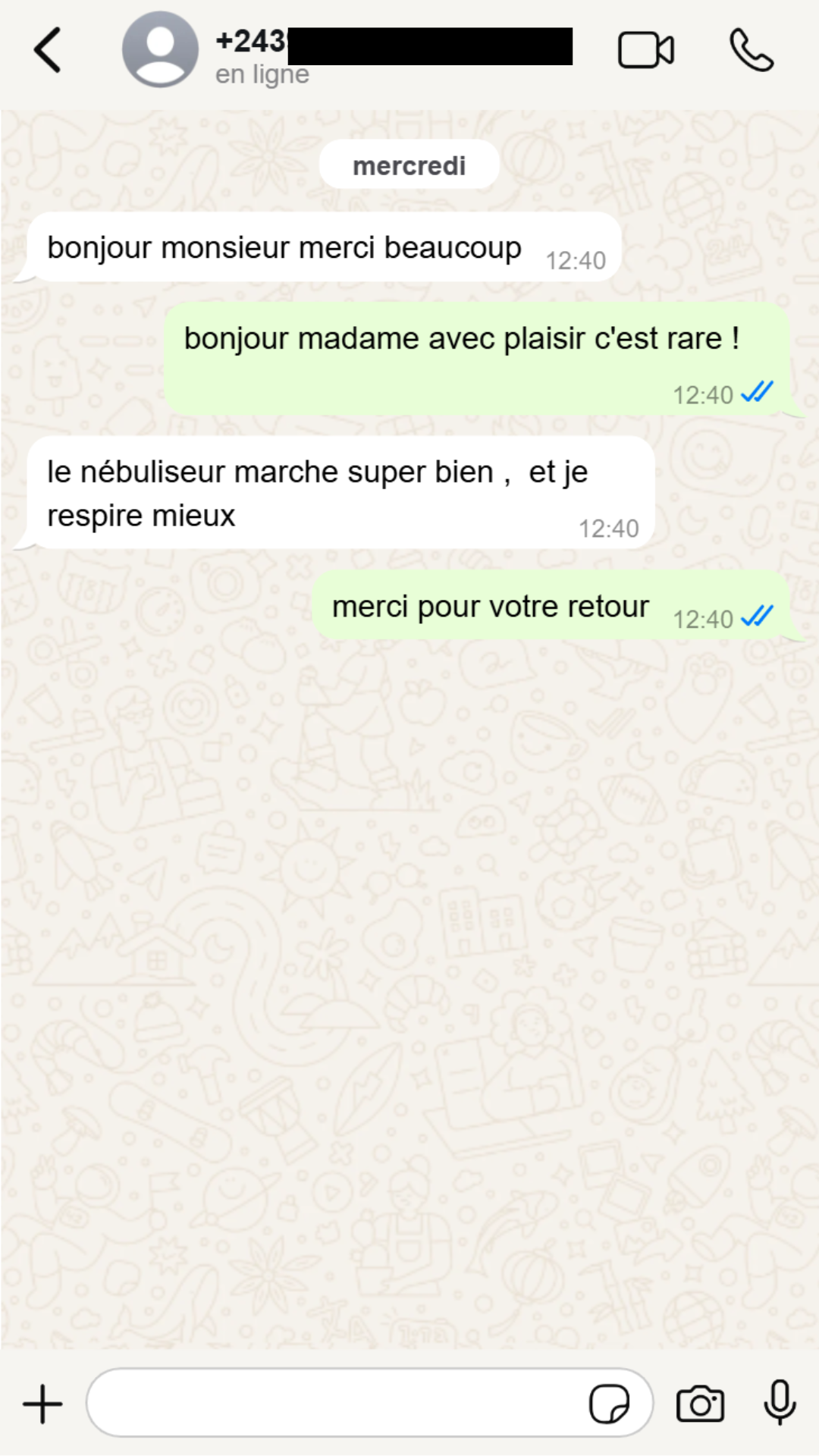
Task: Start a video call
Action: [x=645, y=51]
